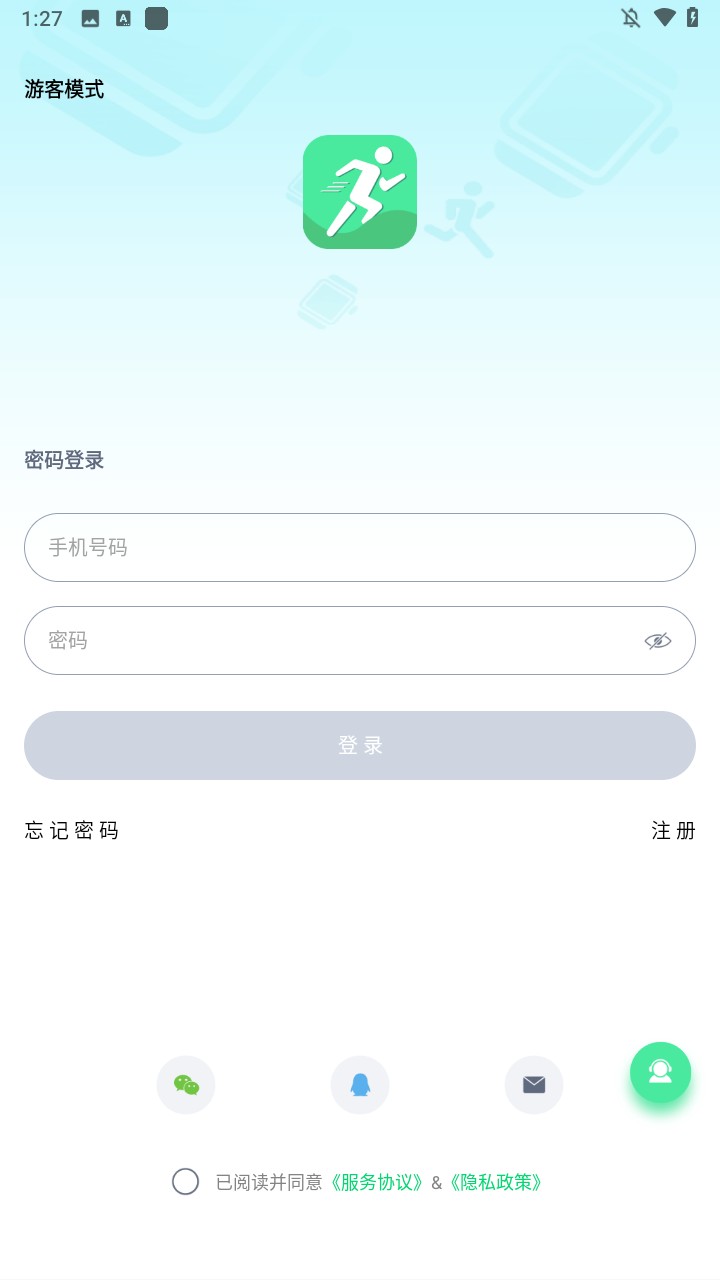Open the 《服务协议》 service agreement
Image resolution: width=720 pixels, height=1280 pixels.
pyautogui.click(x=377, y=1182)
